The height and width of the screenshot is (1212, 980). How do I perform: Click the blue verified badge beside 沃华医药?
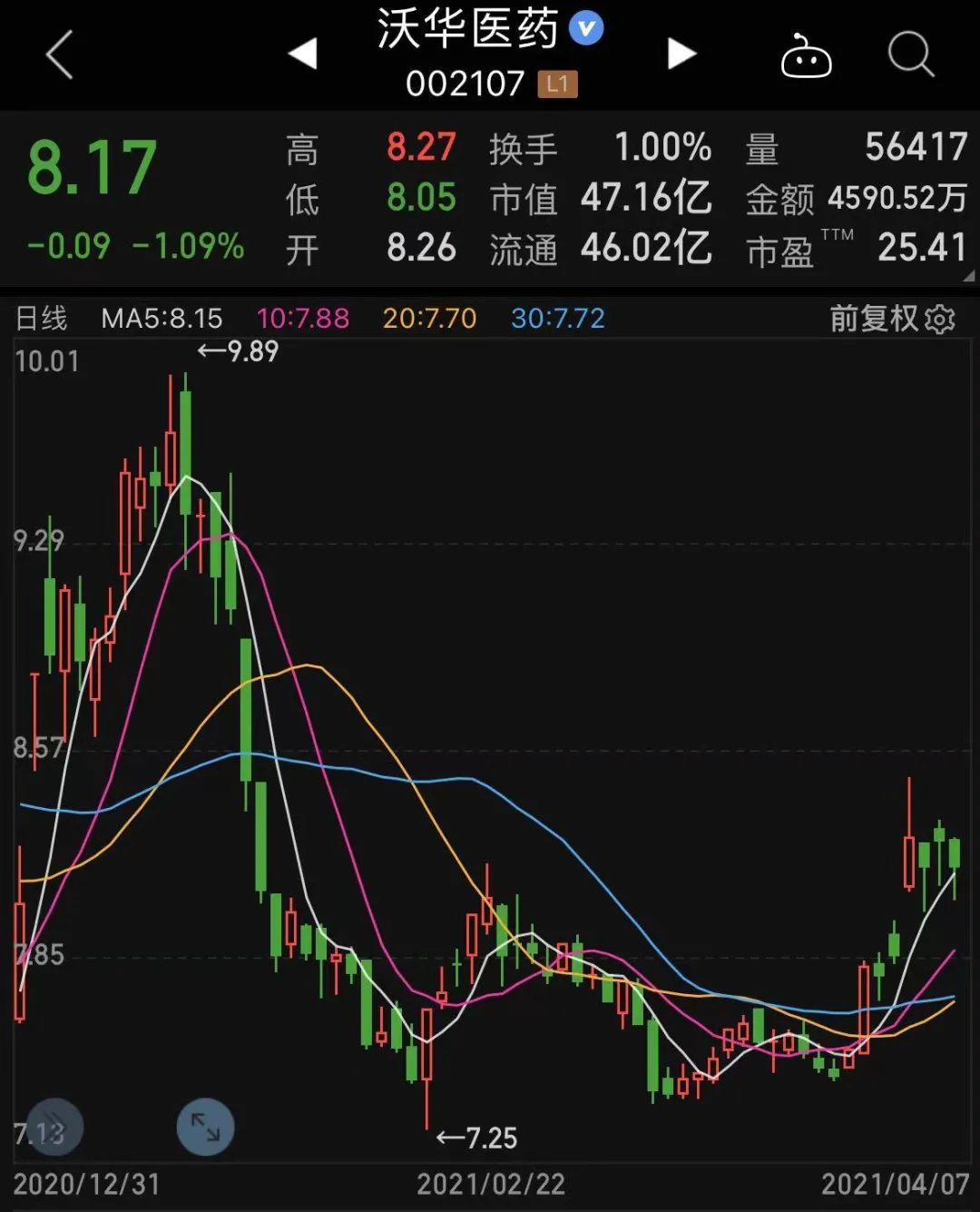point(586,28)
